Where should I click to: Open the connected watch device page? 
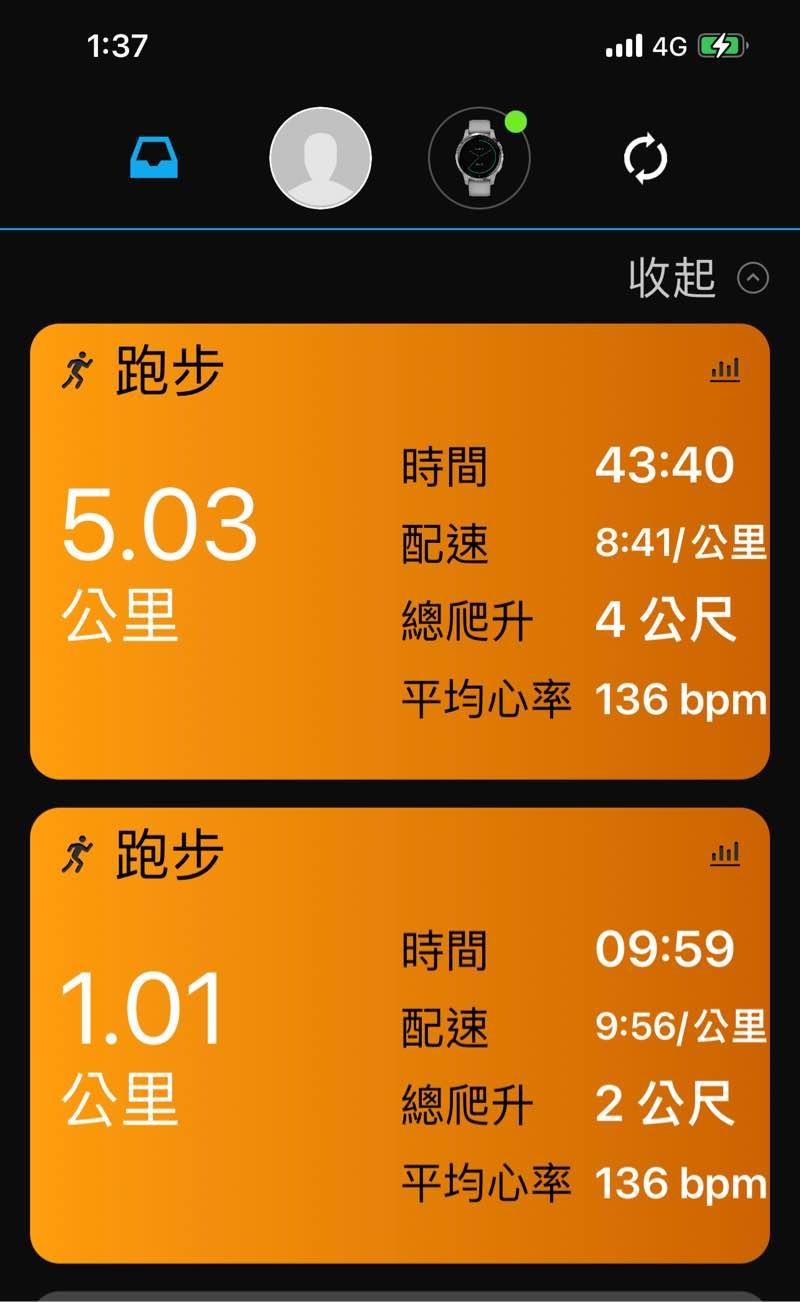click(479, 158)
